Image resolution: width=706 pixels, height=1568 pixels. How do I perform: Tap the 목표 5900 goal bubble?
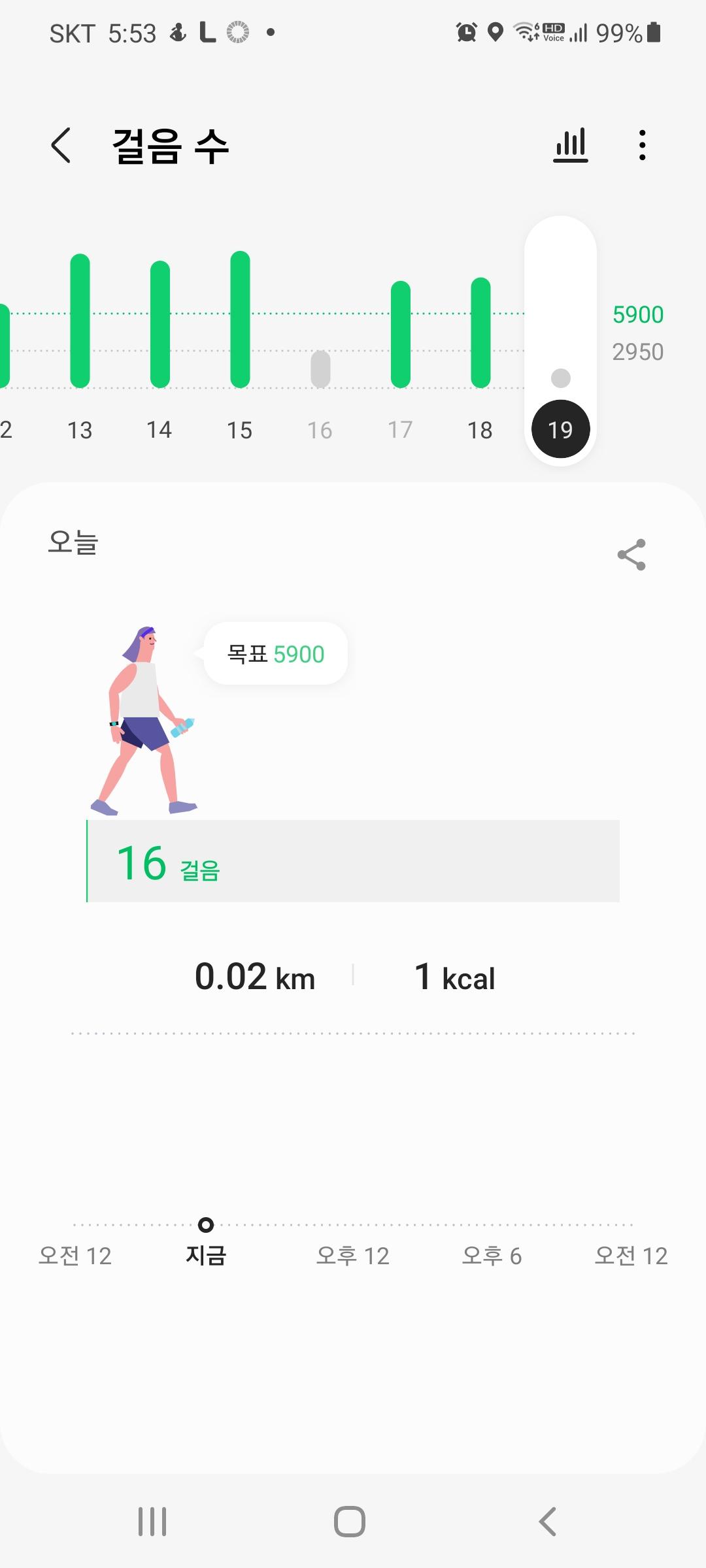click(275, 654)
